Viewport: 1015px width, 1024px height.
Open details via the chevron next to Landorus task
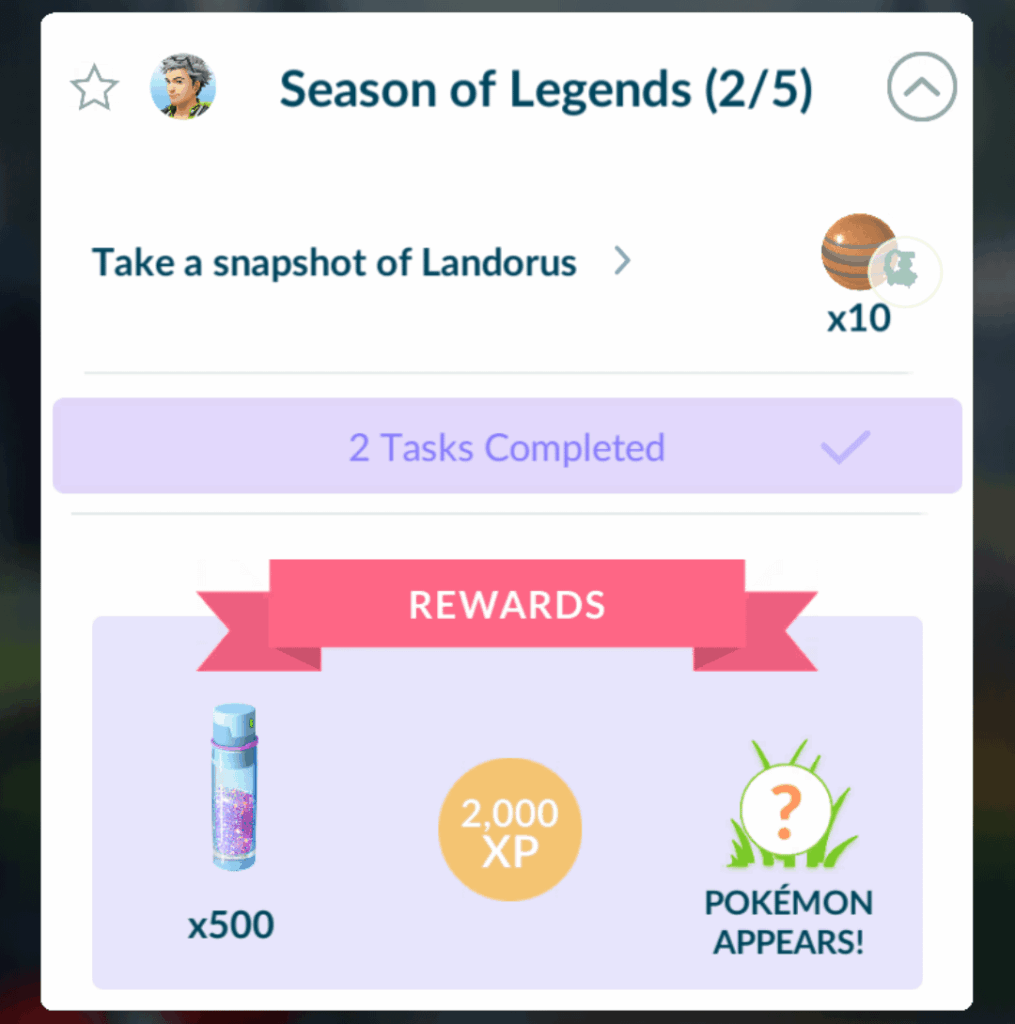click(622, 261)
